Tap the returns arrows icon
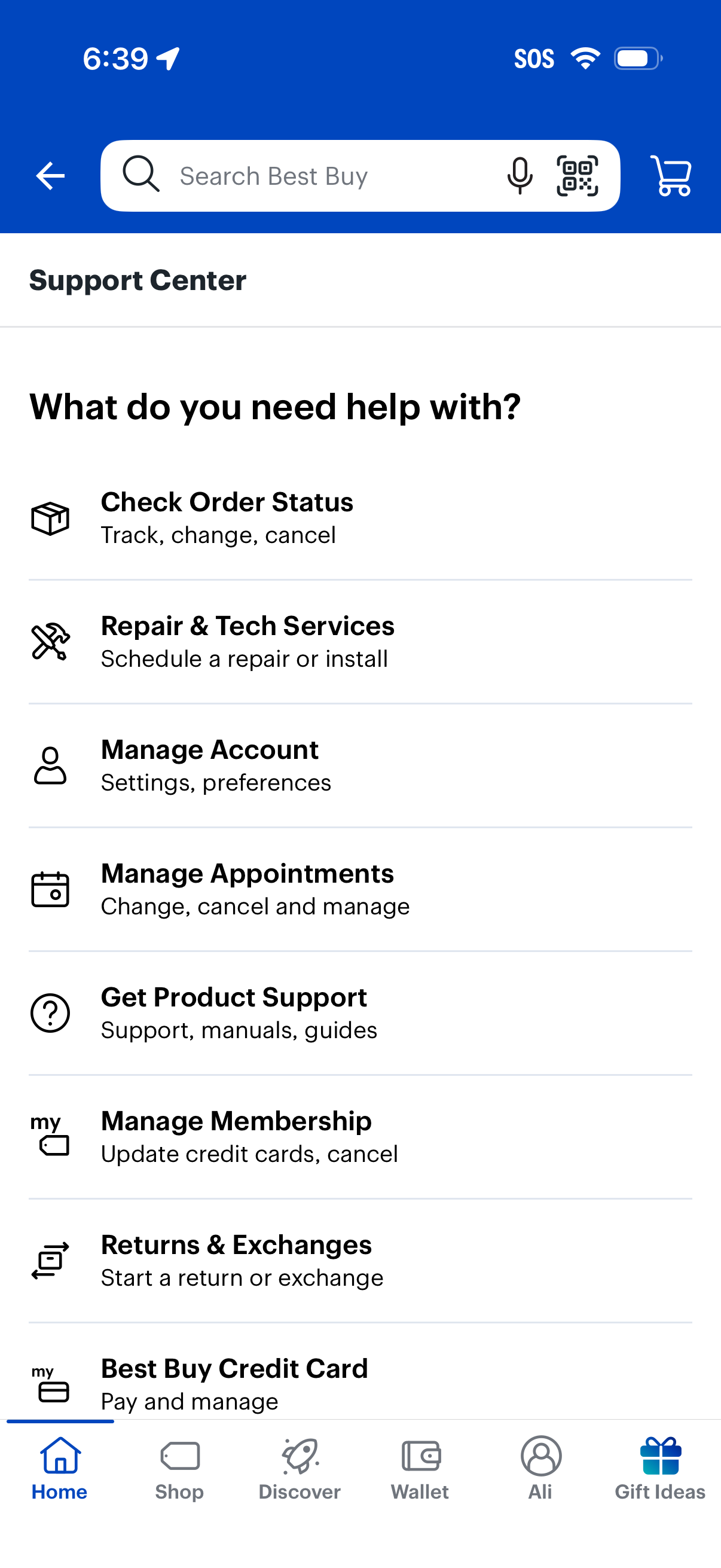 (x=48, y=1260)
